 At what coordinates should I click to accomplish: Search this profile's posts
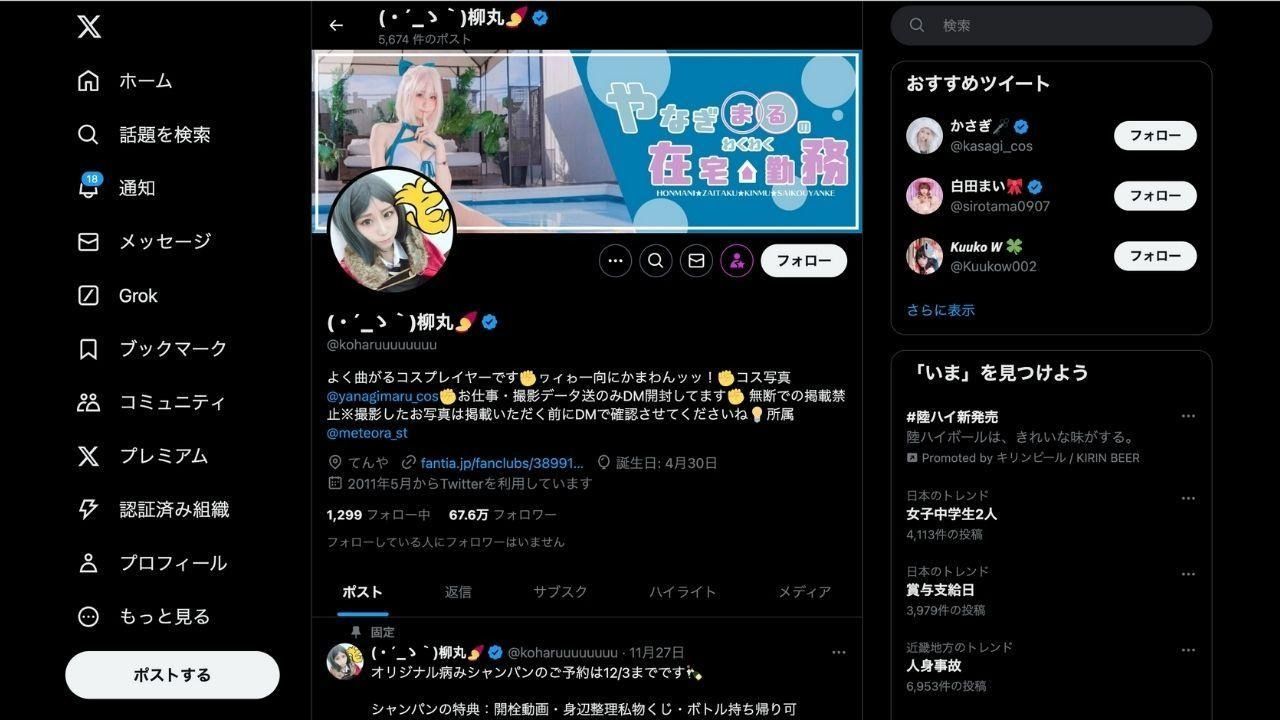655,261
